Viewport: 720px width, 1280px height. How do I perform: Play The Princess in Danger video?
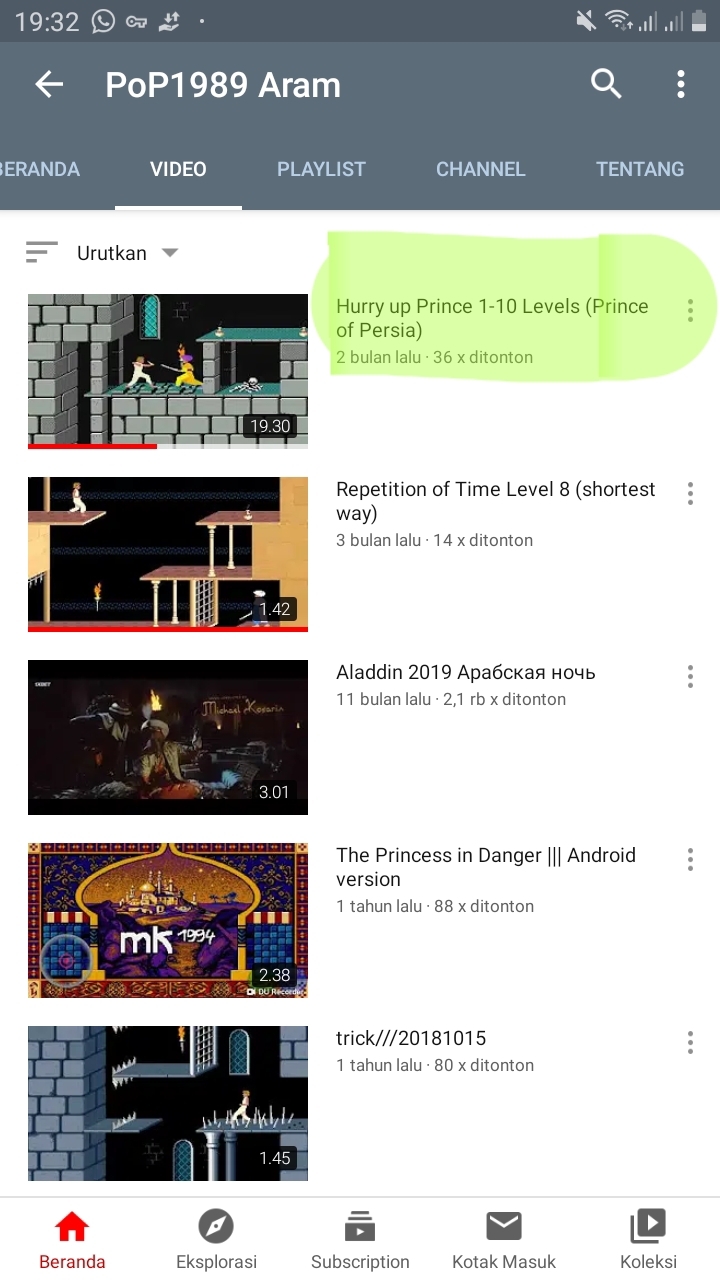(168, 920)
